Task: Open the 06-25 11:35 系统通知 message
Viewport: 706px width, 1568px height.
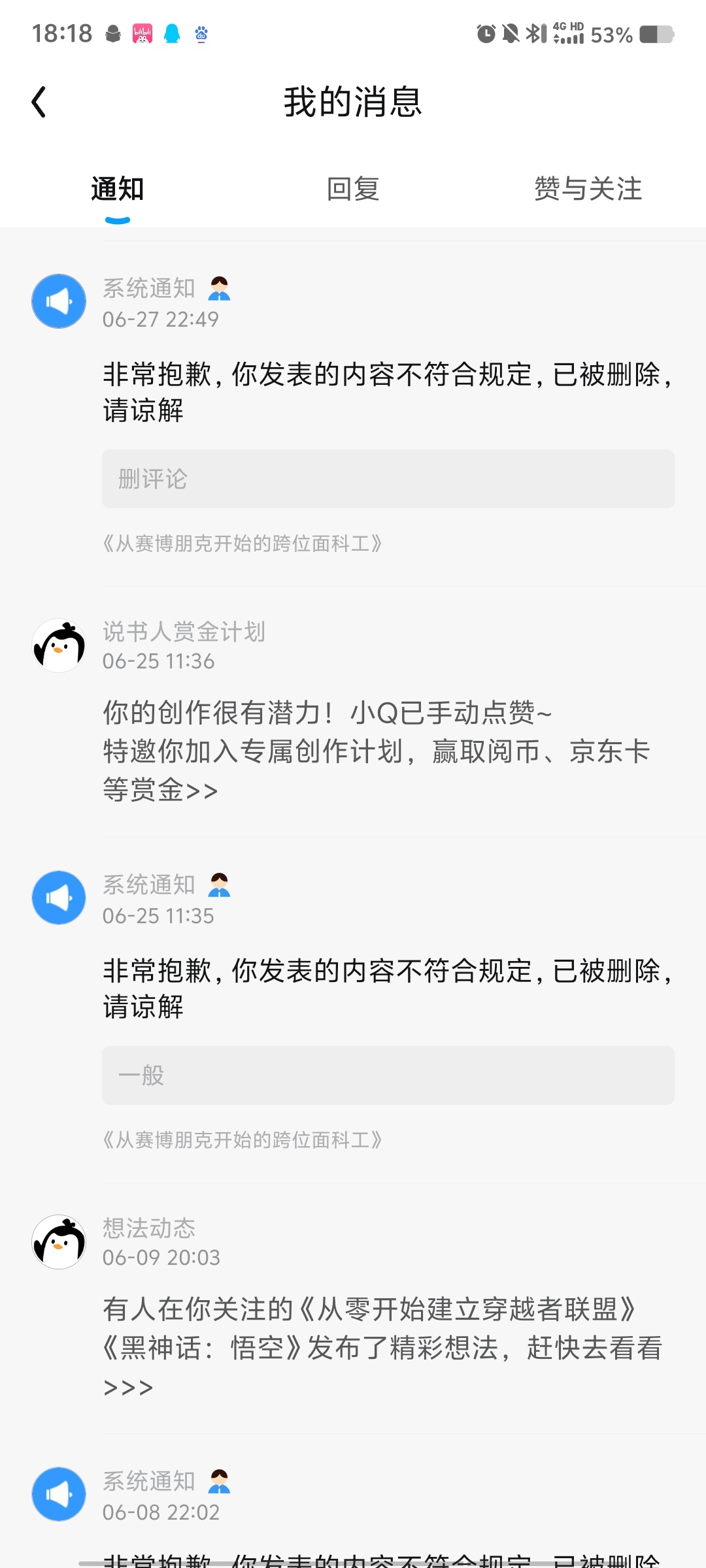Action: 387,988
